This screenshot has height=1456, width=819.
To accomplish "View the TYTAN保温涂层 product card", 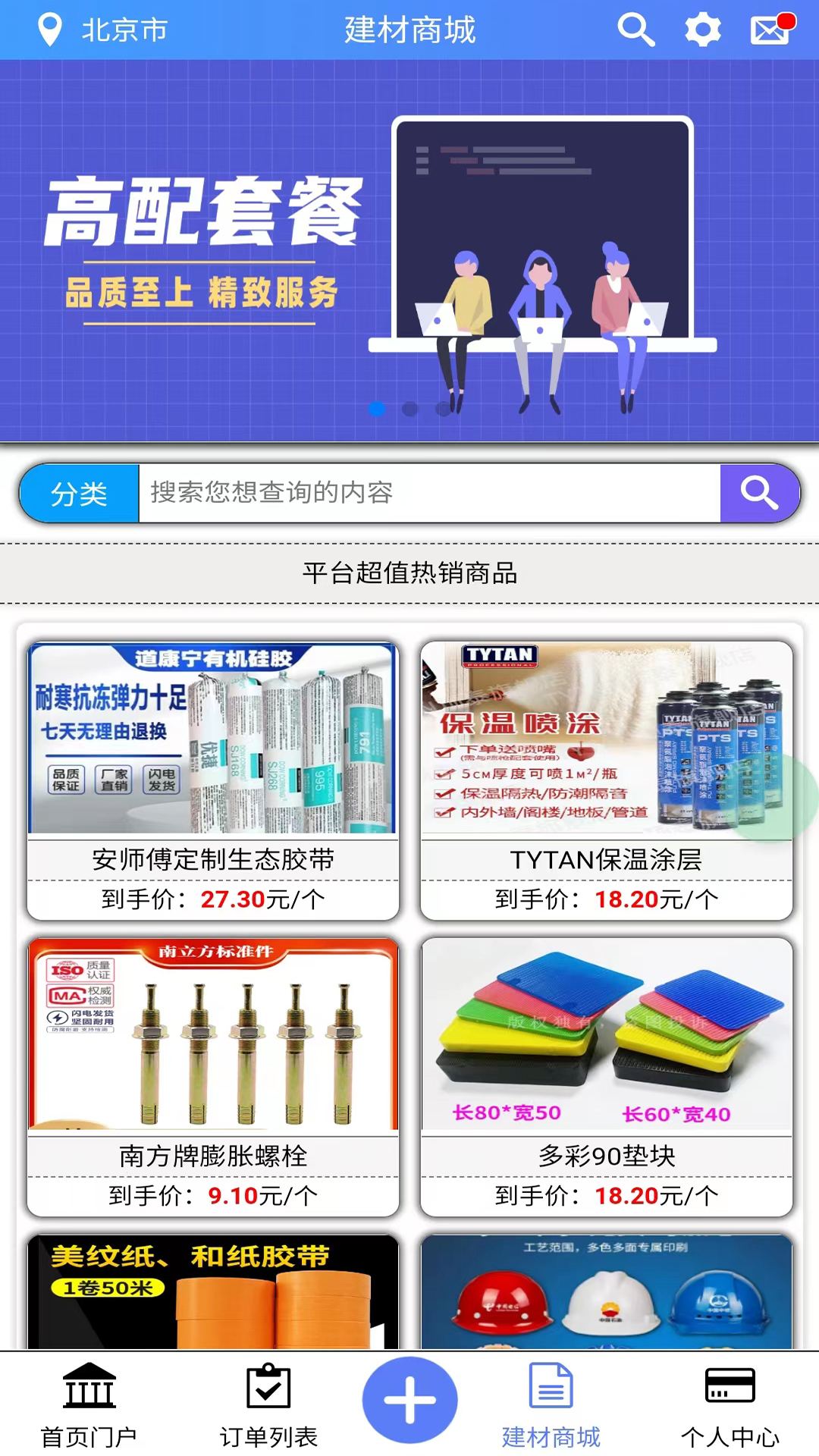I will 607,780.
